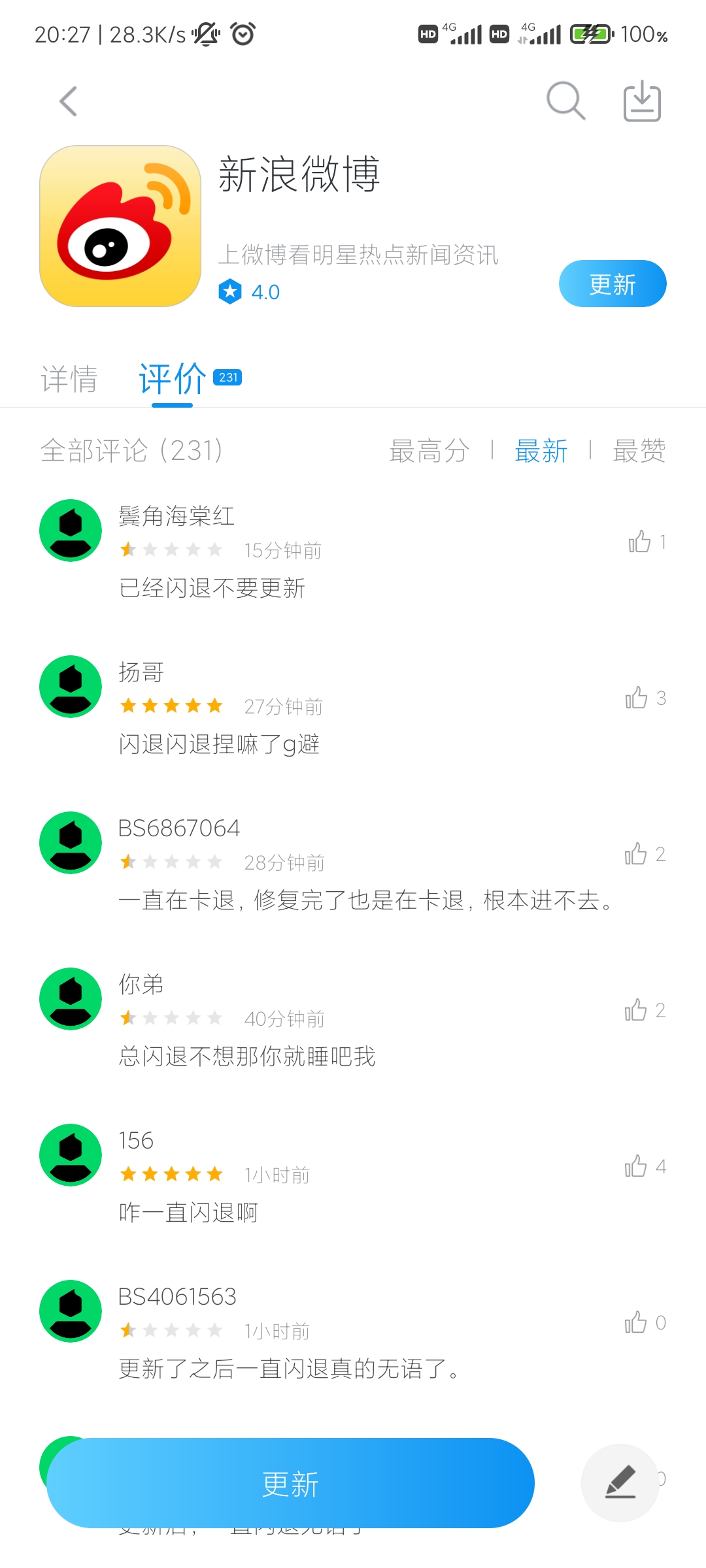Image resolution: width=706 pixels, height=1568 pixels.
Task: Write a review with the pencil button
Action: [x=620, y=1483]
